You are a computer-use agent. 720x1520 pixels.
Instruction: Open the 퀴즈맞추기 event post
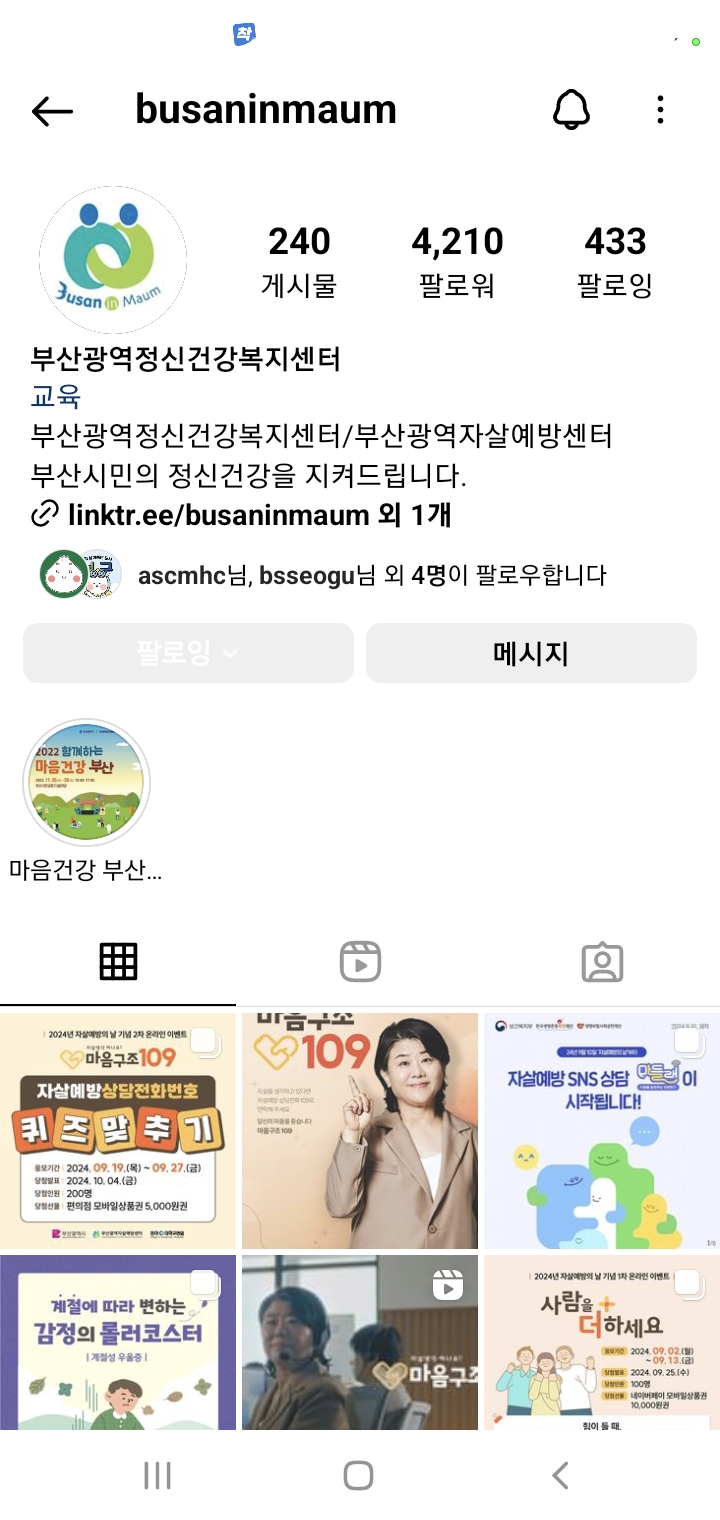point(118,1130)
